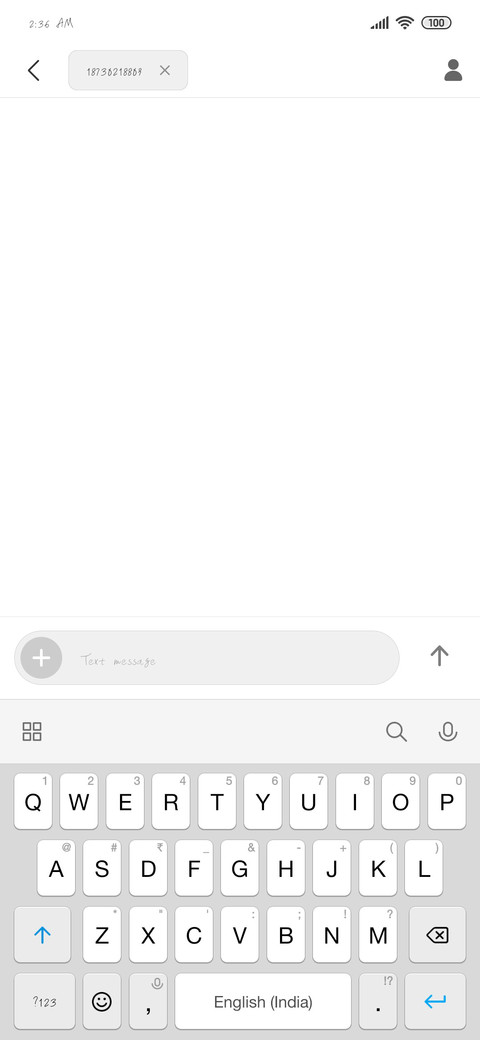Remove the recipient number chip
Screen dimensions: 480x1040
[165, 70]
